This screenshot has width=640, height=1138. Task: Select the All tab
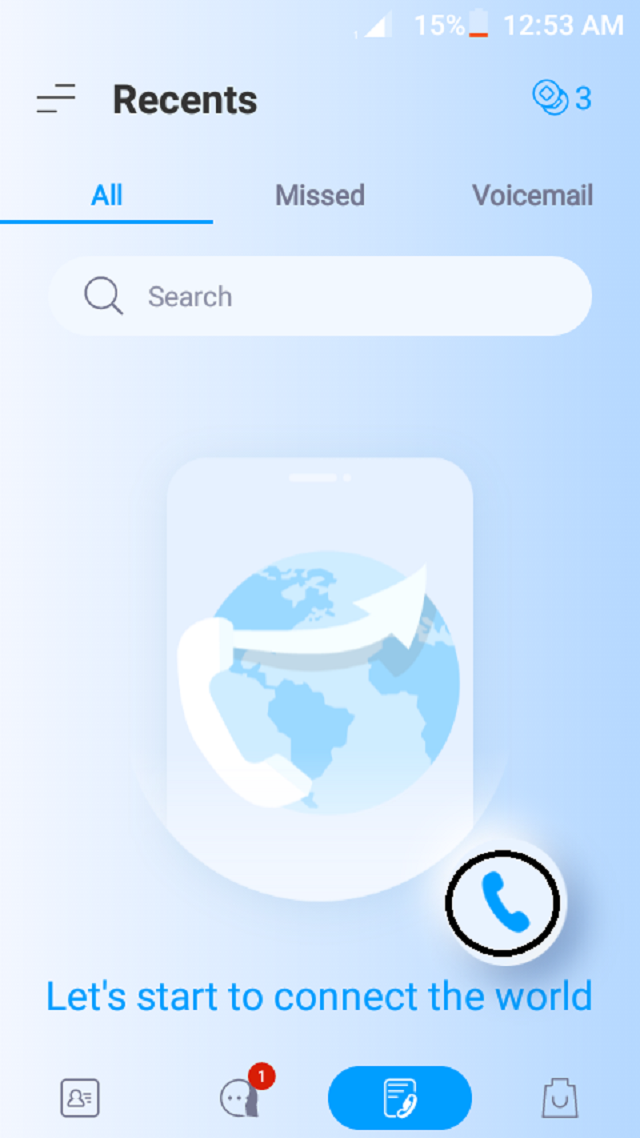tap(107, 195)
